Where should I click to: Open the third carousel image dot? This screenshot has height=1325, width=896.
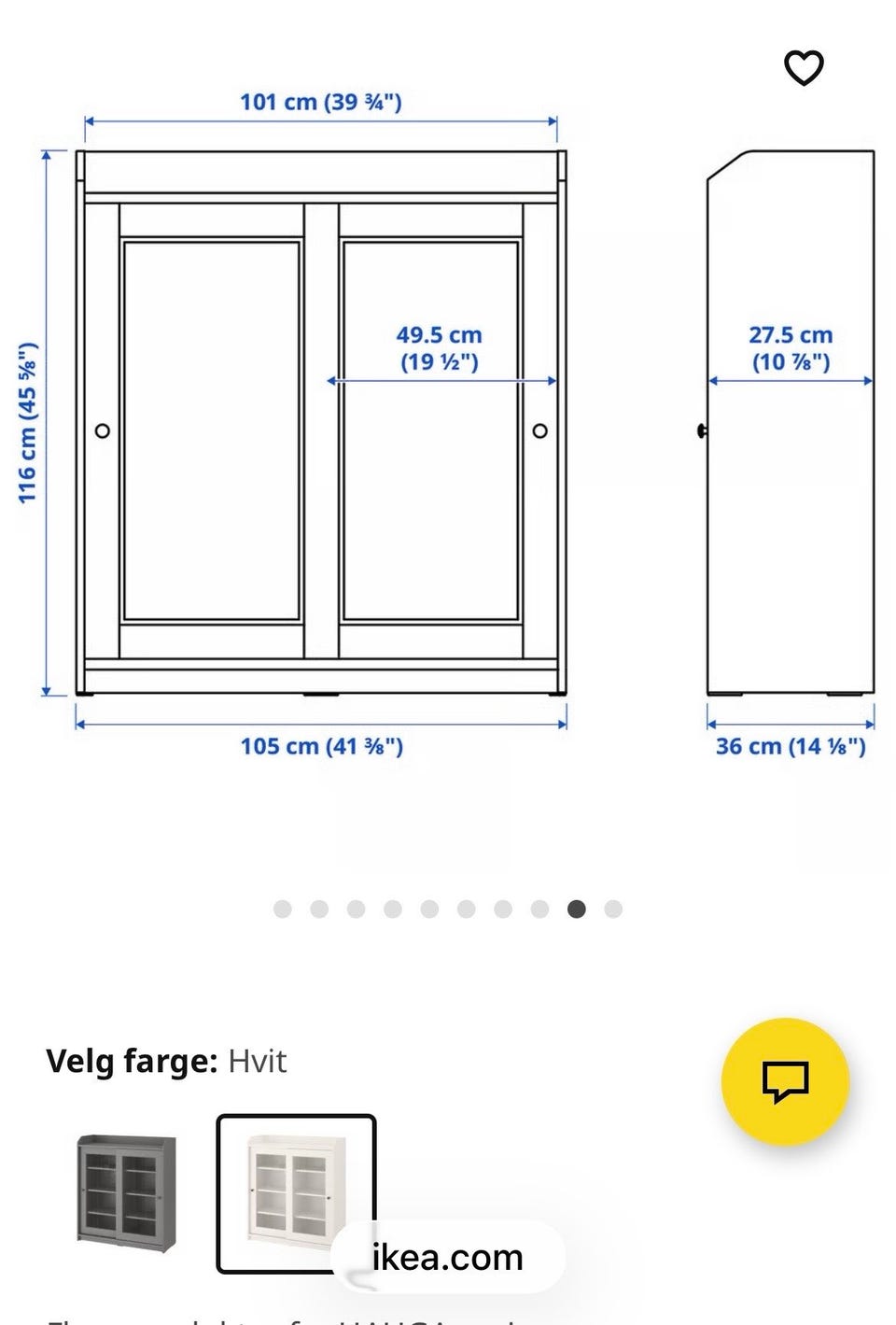click(x=355, y=908)
